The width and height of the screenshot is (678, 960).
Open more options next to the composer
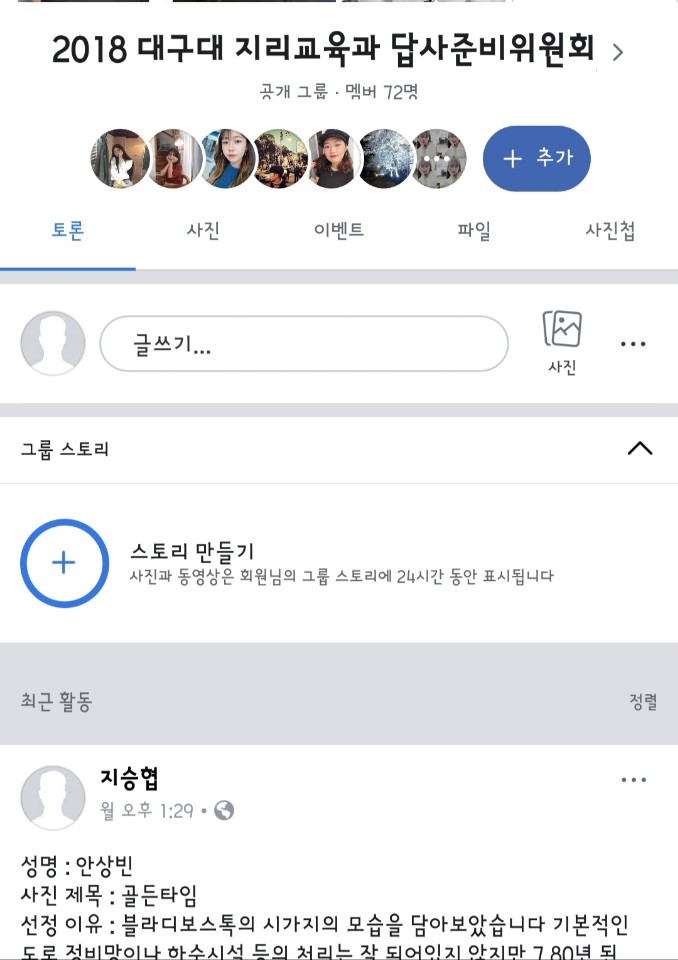tap(633, 344)
